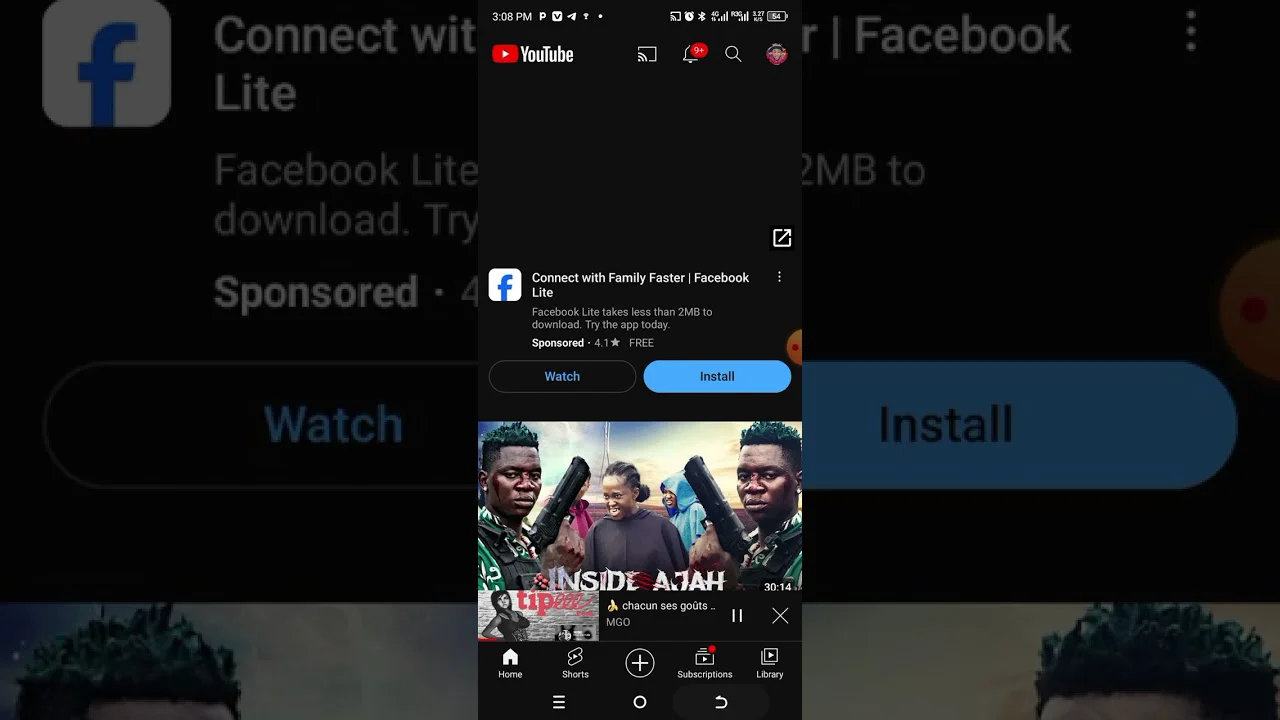Switch to the Subscriptions tab
1280x720 pixels.
tap(704, 663)
